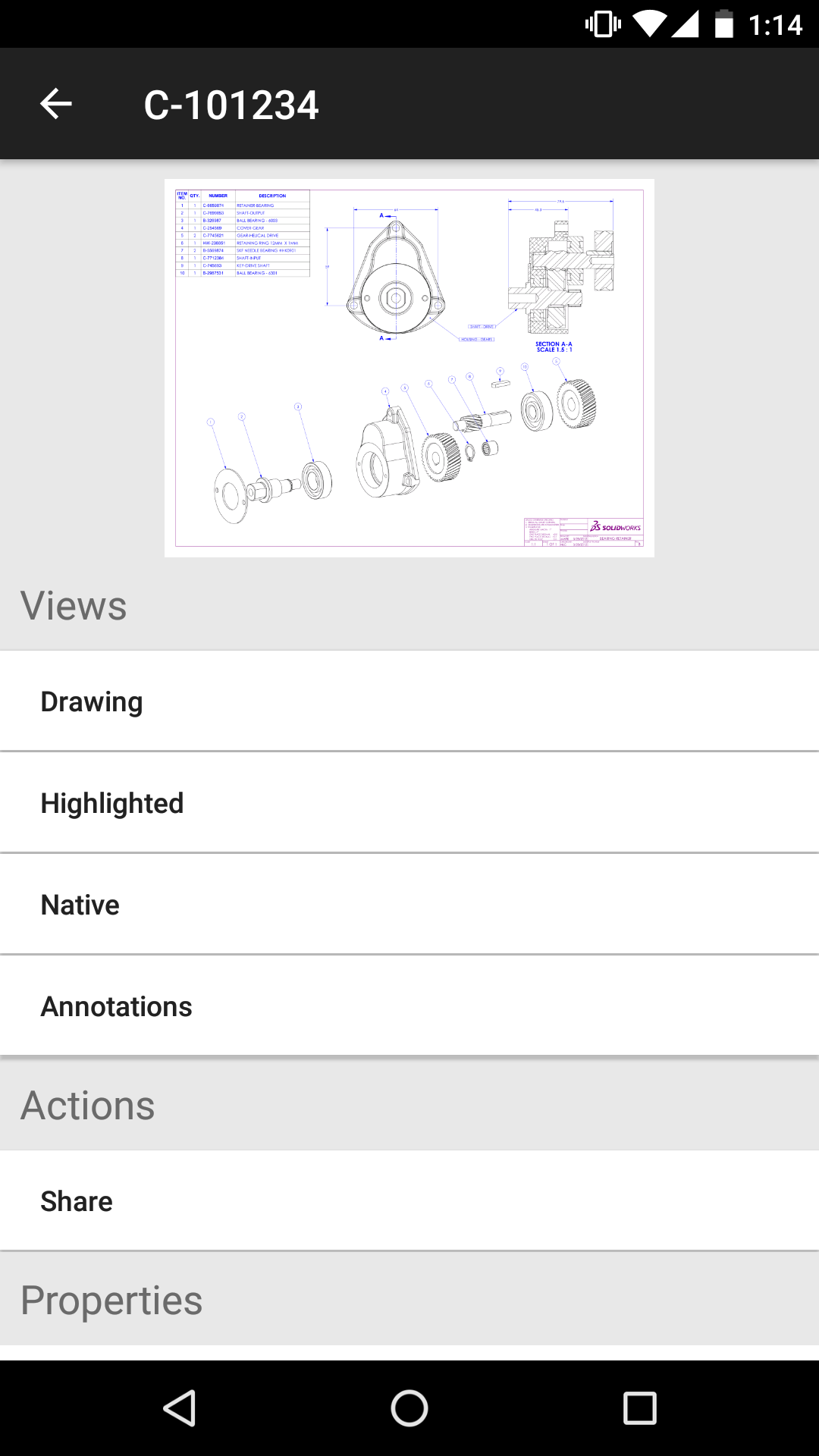This screenshot has width=819, height=1456.
Task: Select the Highlighted view
Action: tap(409, 803)
